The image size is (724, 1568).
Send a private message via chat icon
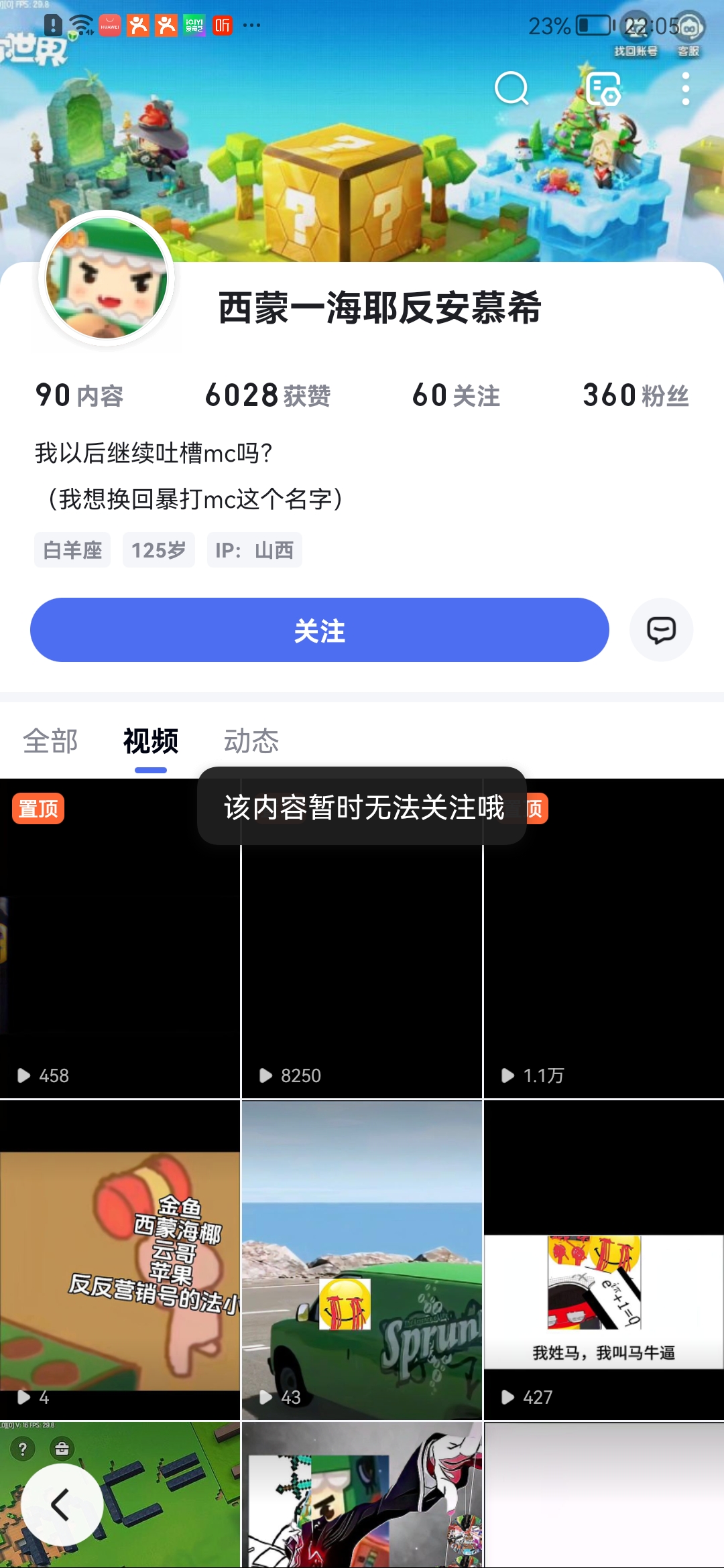pyautogui.click(x=661, y=630)
